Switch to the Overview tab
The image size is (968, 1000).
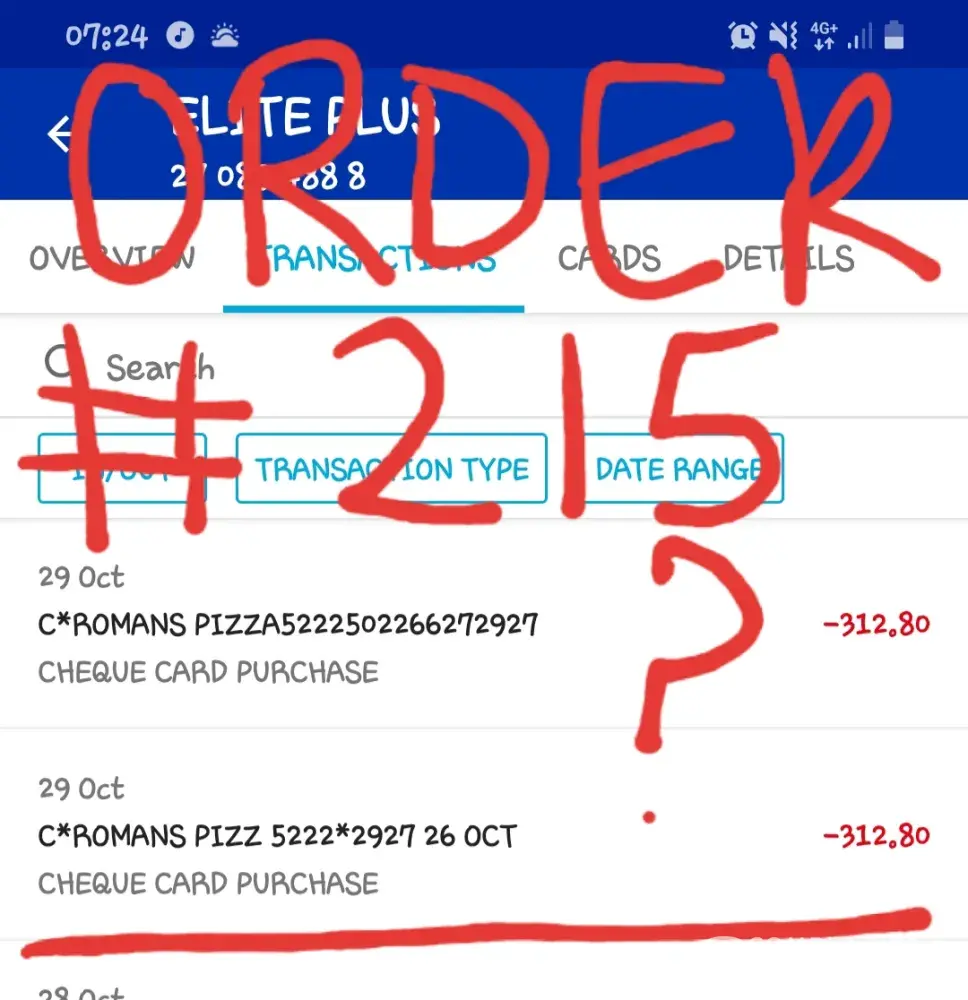pos(111,259)
